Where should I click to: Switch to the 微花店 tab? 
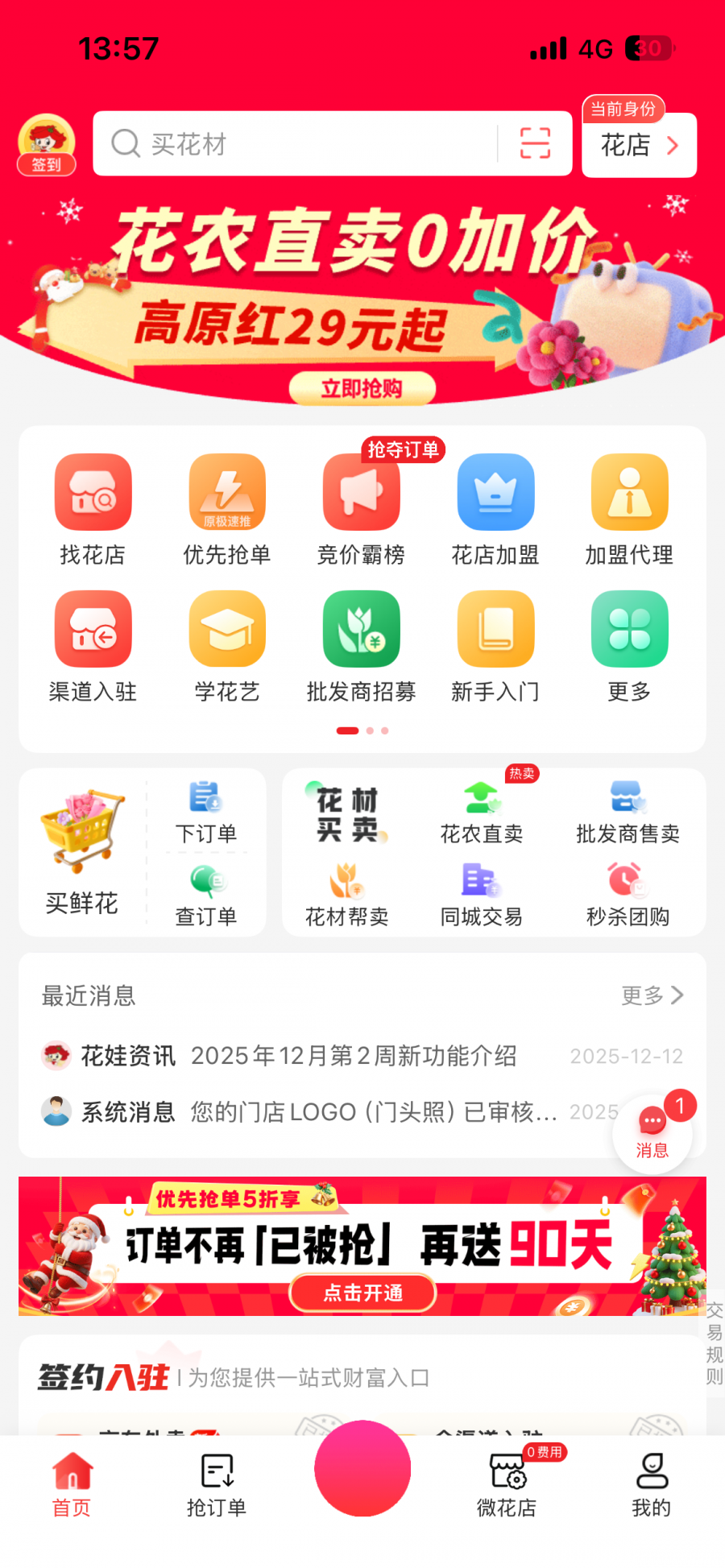(507, 1486)
